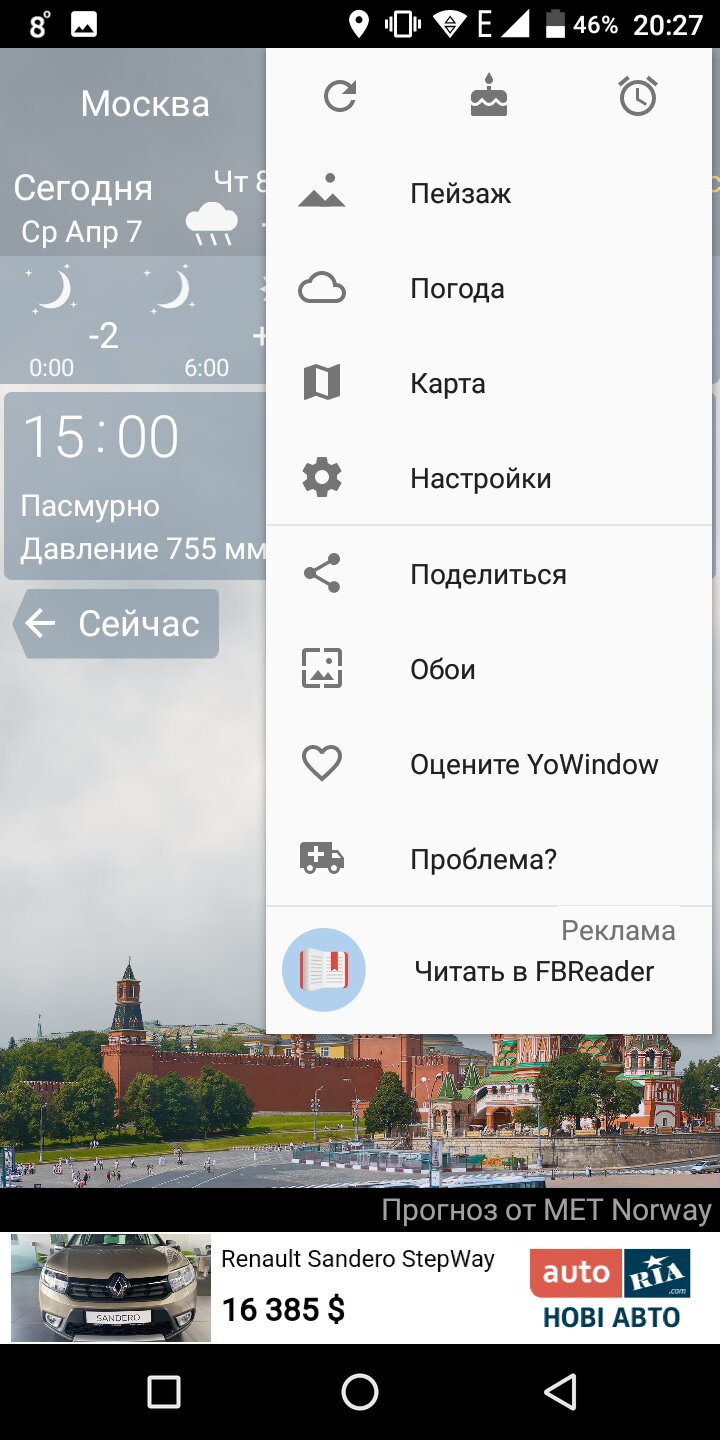Image resolution: width=720 pixels, height=1440 pixels.
Task: Open the Читать в FBReader ad
Action: coord(489,970)
